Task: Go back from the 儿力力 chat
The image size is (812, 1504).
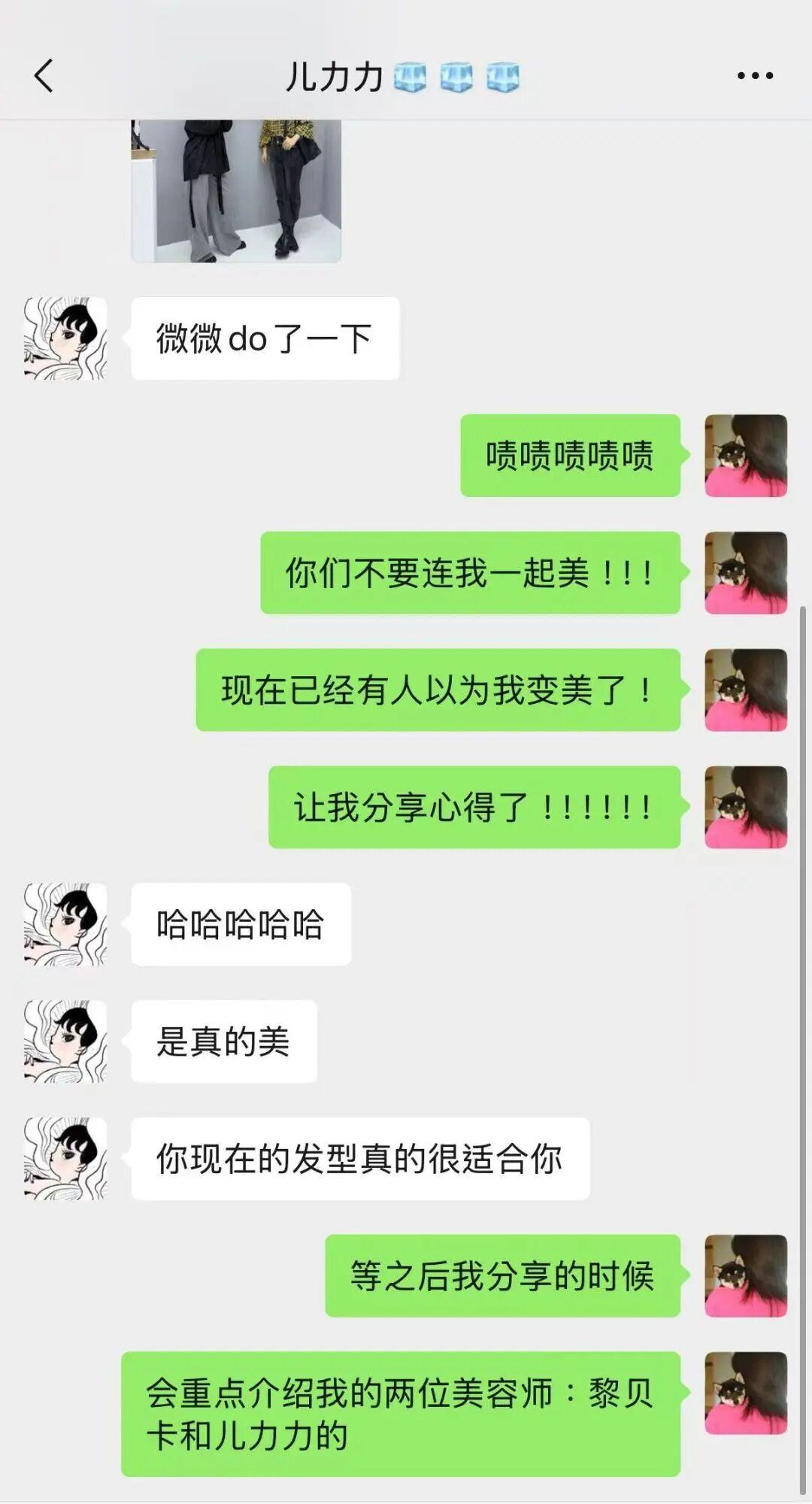Action: [44, 76]
